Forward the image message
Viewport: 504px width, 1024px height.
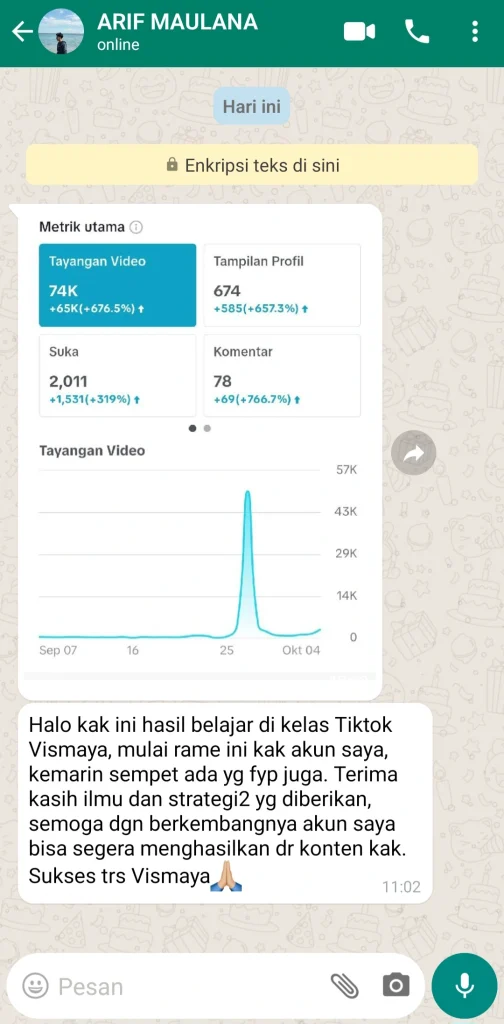(413, 453)
